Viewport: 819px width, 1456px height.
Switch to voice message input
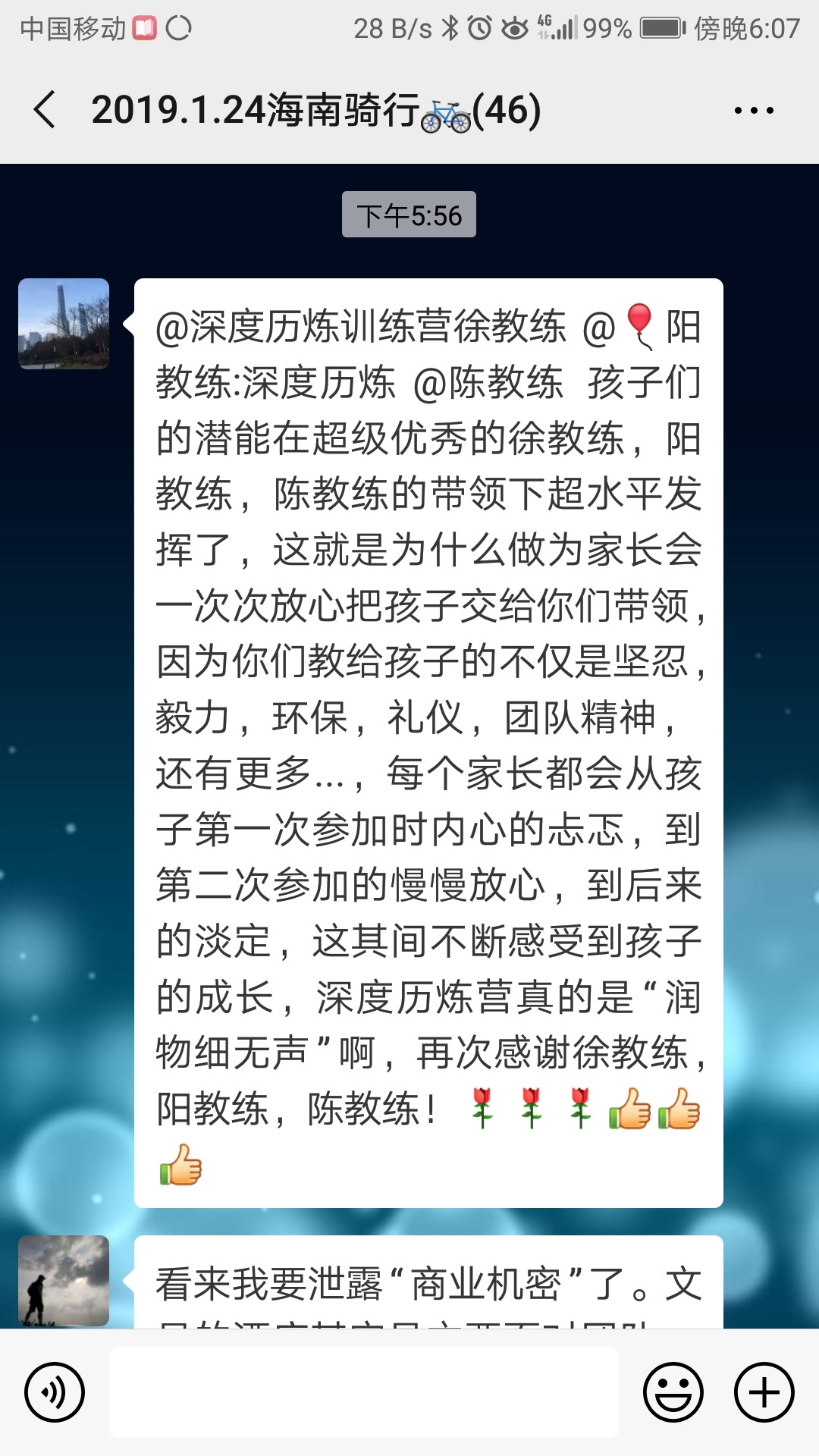[55, 1392]
